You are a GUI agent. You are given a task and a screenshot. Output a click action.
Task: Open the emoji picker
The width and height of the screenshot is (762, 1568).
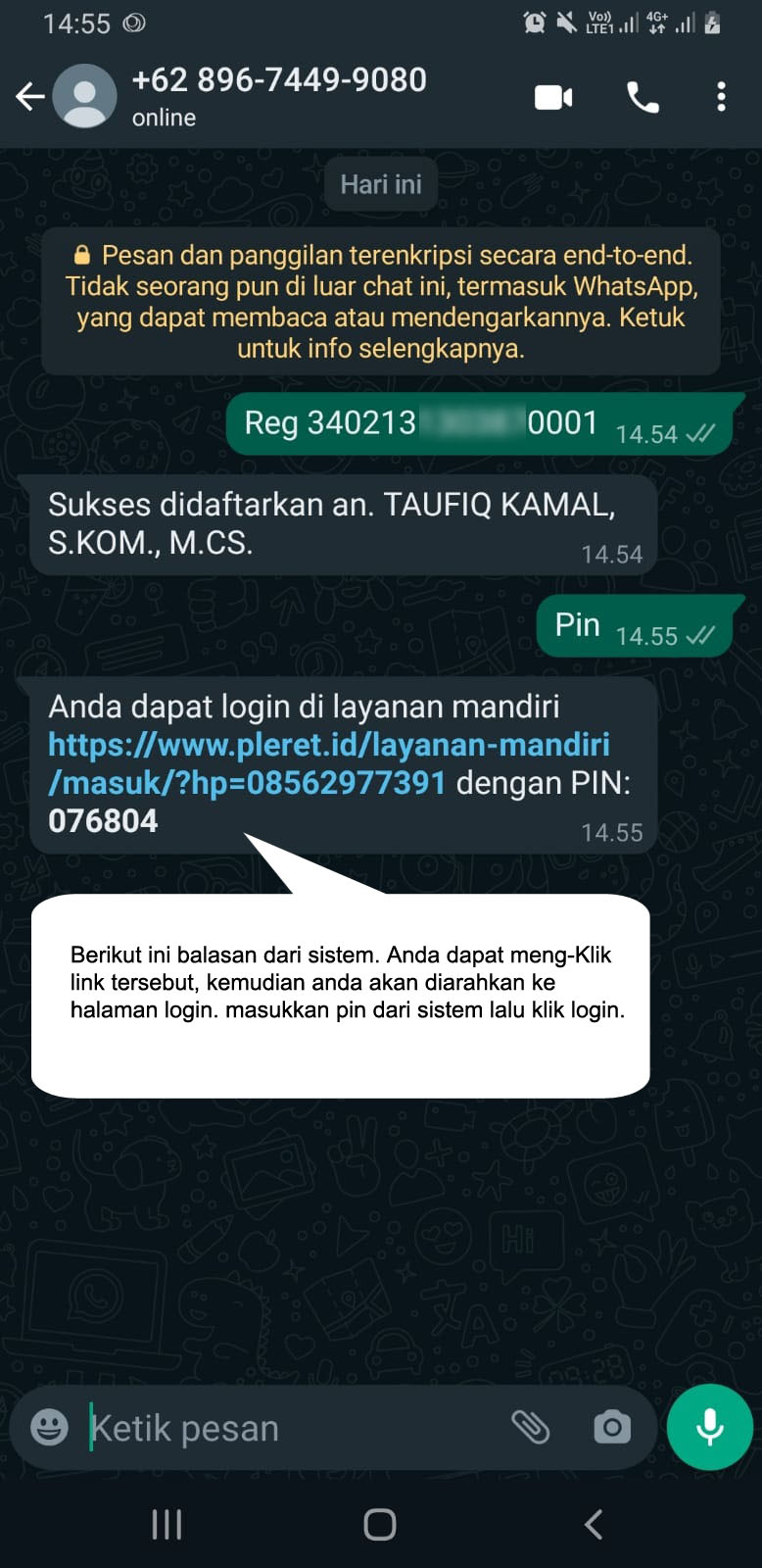pos(49,1427)
